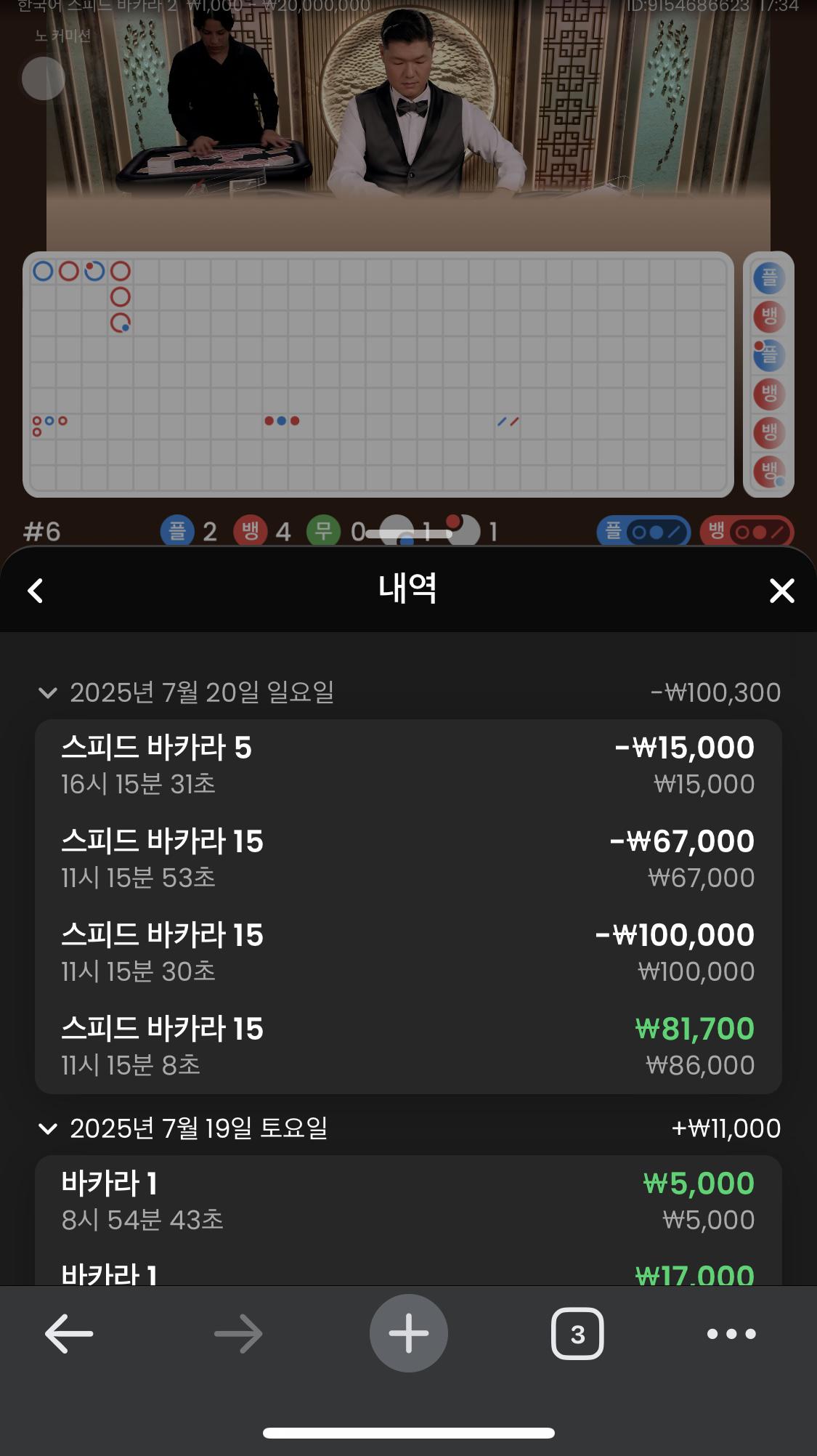Open the 스피드 바카라 15 record at 11시 15분 53초
This screenshot has width=817, height=1456.
pos(407,859)
